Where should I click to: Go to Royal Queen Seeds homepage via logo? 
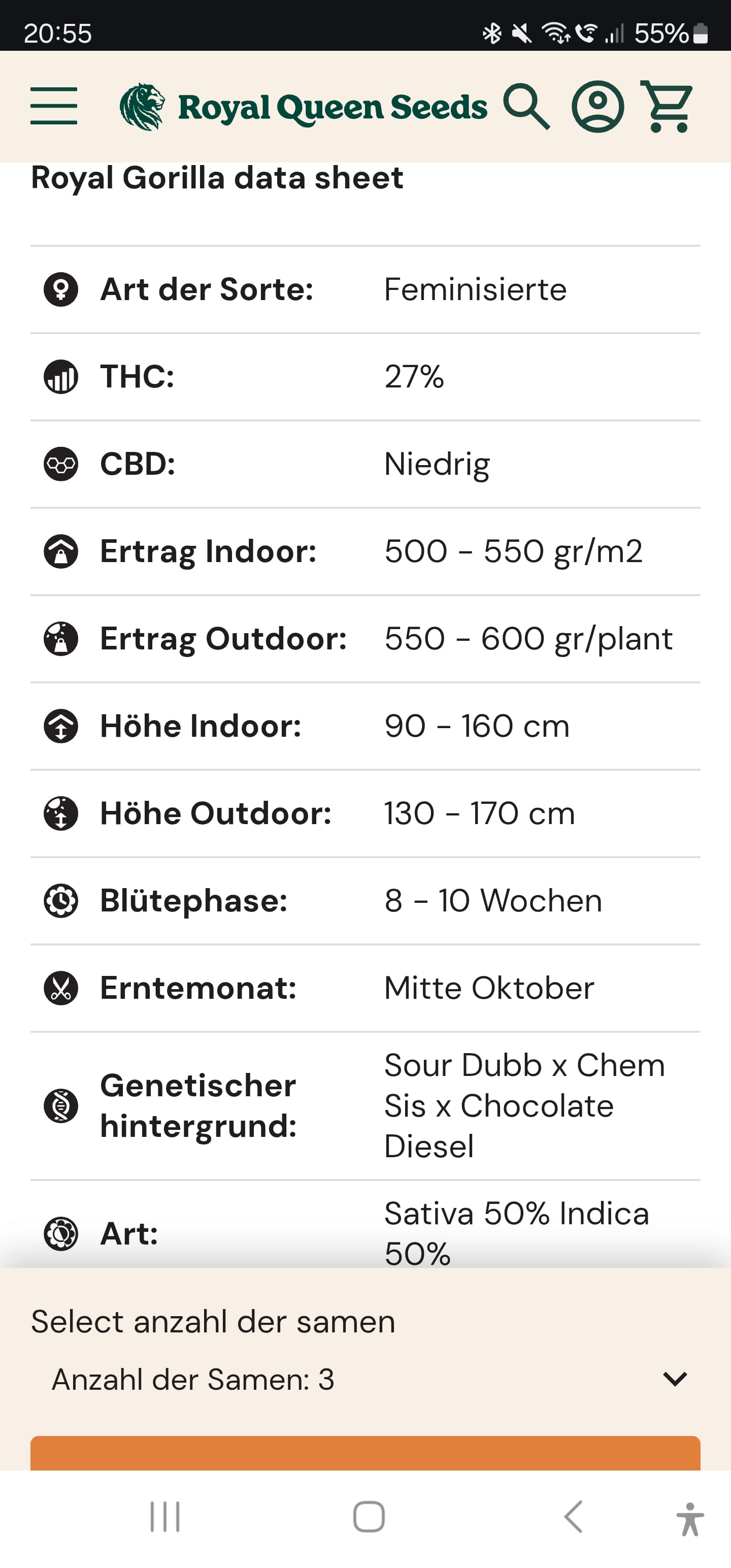[303, 107]
